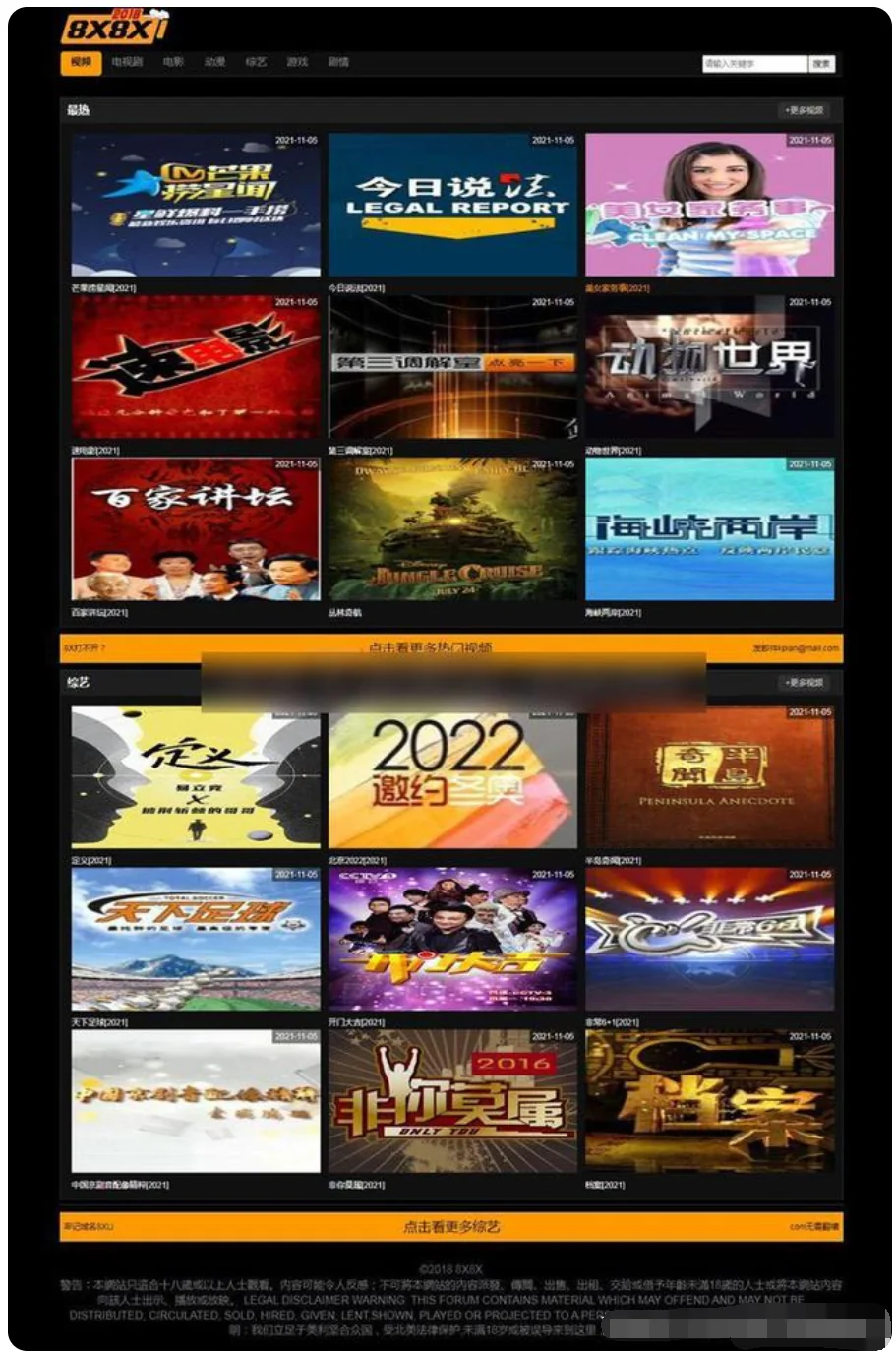Tap the keyword search input field
This screenshot has height=1352, width=896.
click(x=753, y=63)
